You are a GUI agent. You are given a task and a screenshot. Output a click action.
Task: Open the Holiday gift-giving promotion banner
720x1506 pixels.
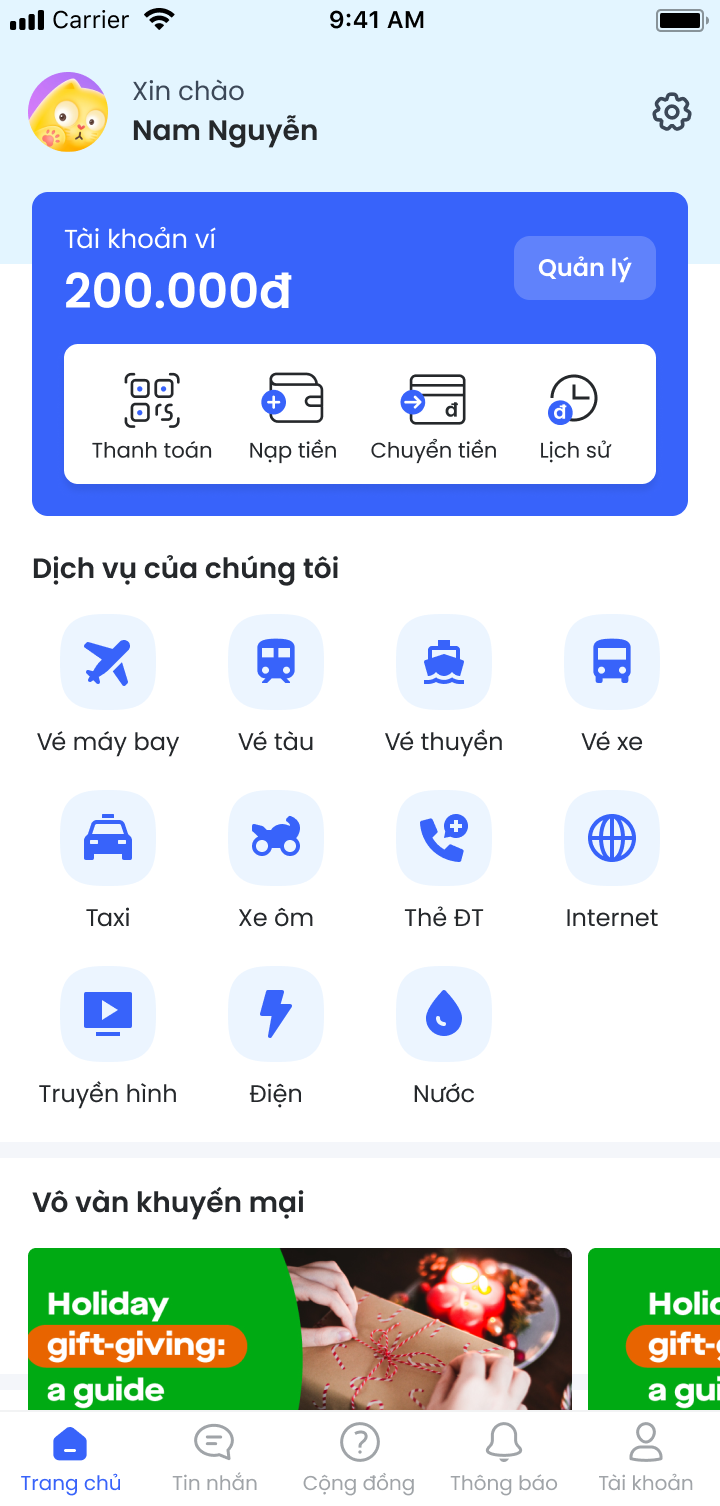(300, 1328)
